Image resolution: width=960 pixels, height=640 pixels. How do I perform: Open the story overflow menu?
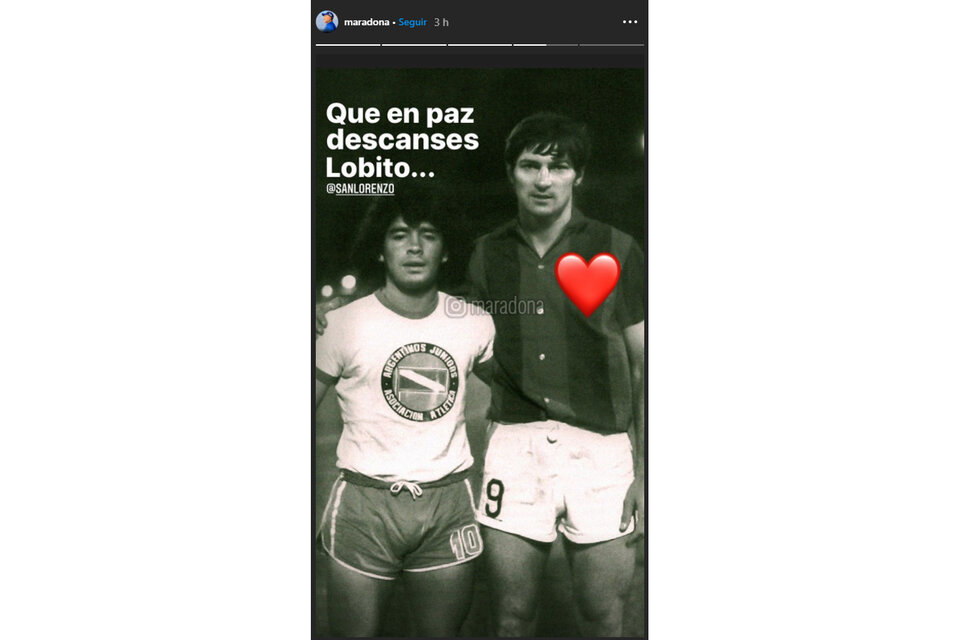coord(629,22)
